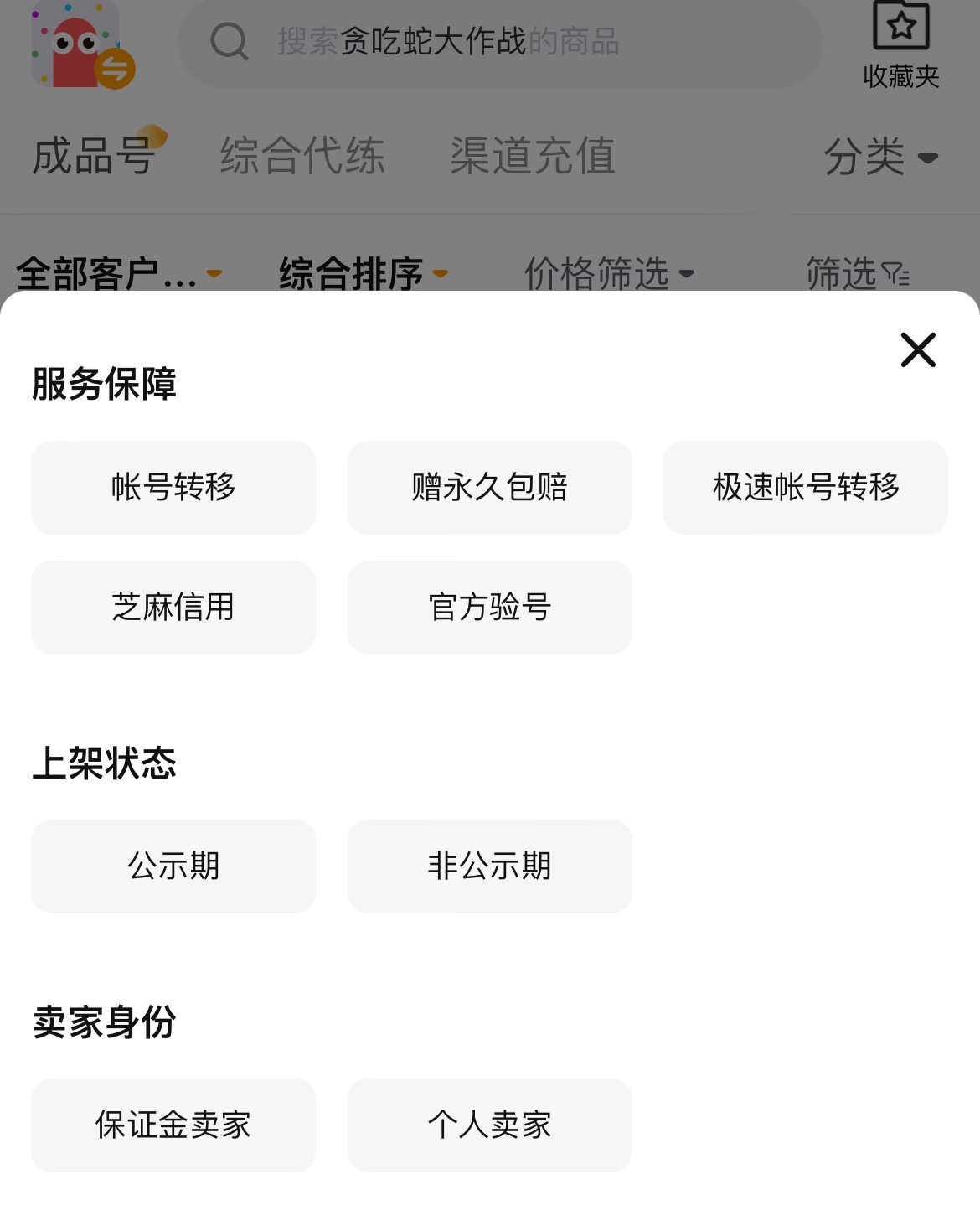Open the 全部客户 dropdown
980x1226 pixels.
[x=117, y=273]
